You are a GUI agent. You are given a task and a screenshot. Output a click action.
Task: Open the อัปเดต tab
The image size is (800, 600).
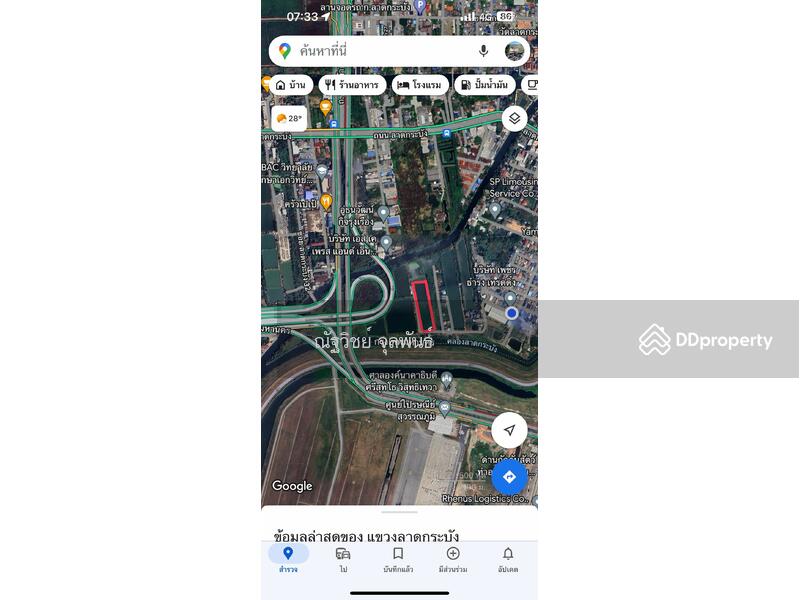(x=508, y=559)
